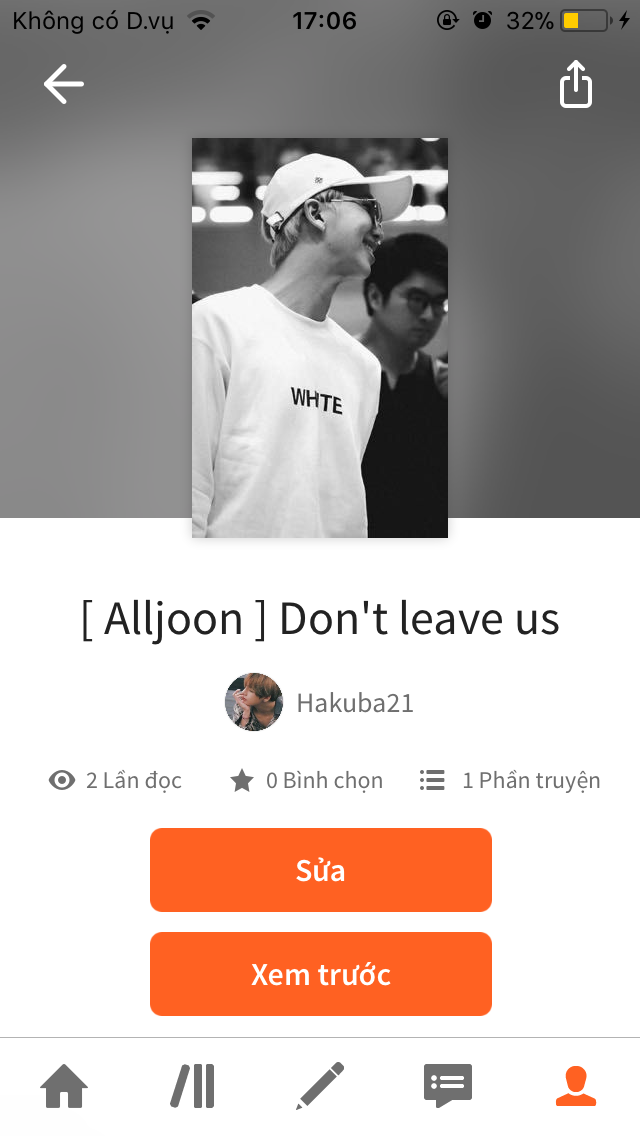Switch to the Write pencil tab

[320, 1085]
